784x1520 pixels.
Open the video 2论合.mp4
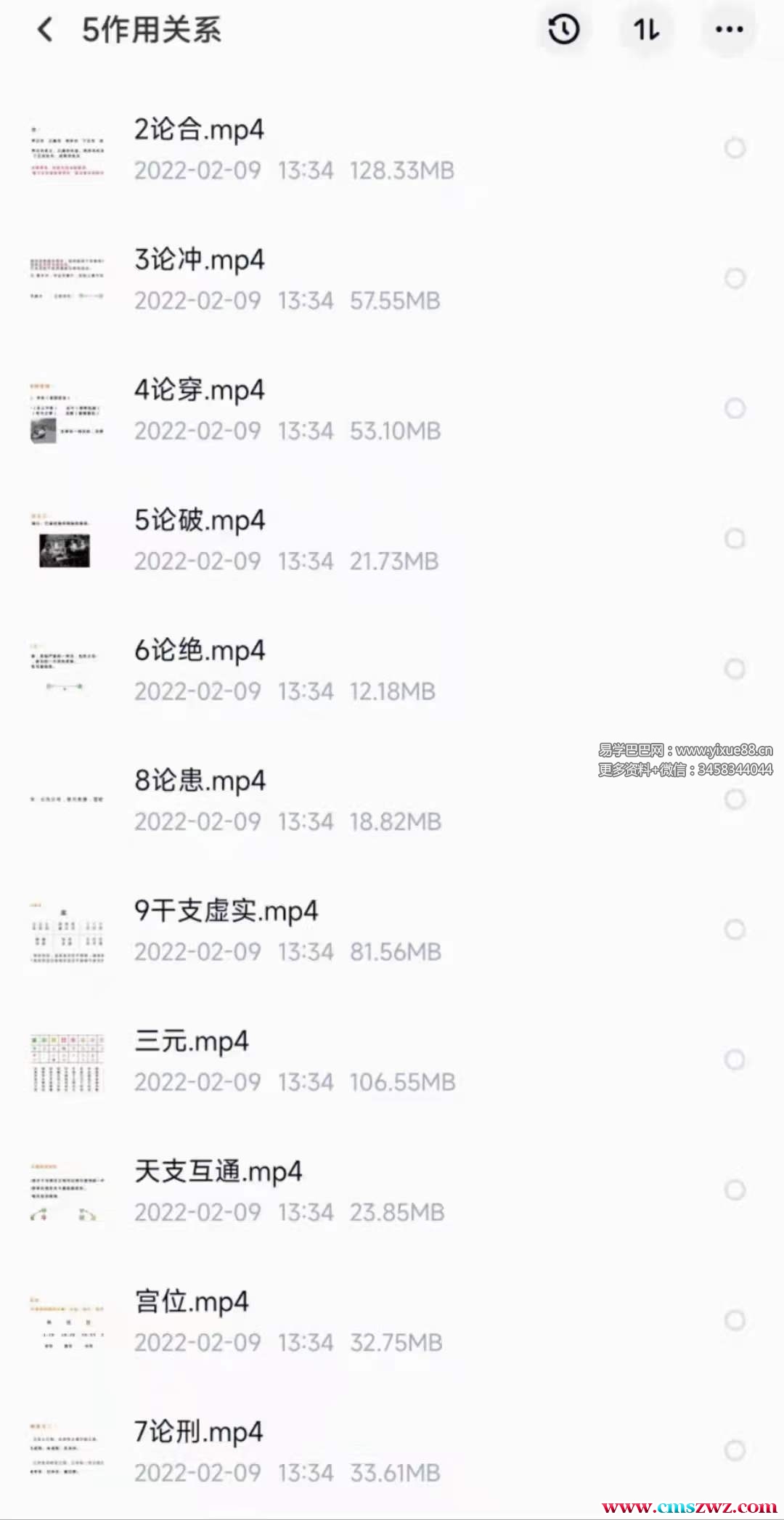click(199, 130)
